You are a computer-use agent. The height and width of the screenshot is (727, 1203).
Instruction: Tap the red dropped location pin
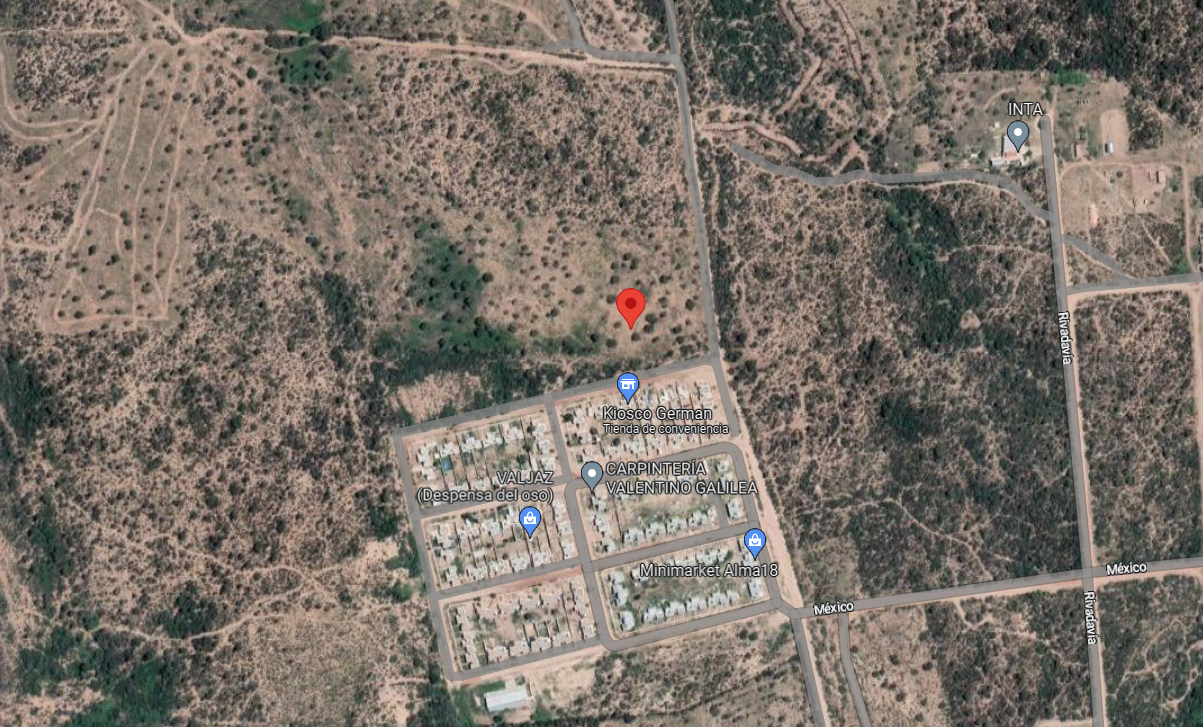(x=630, y=304)
